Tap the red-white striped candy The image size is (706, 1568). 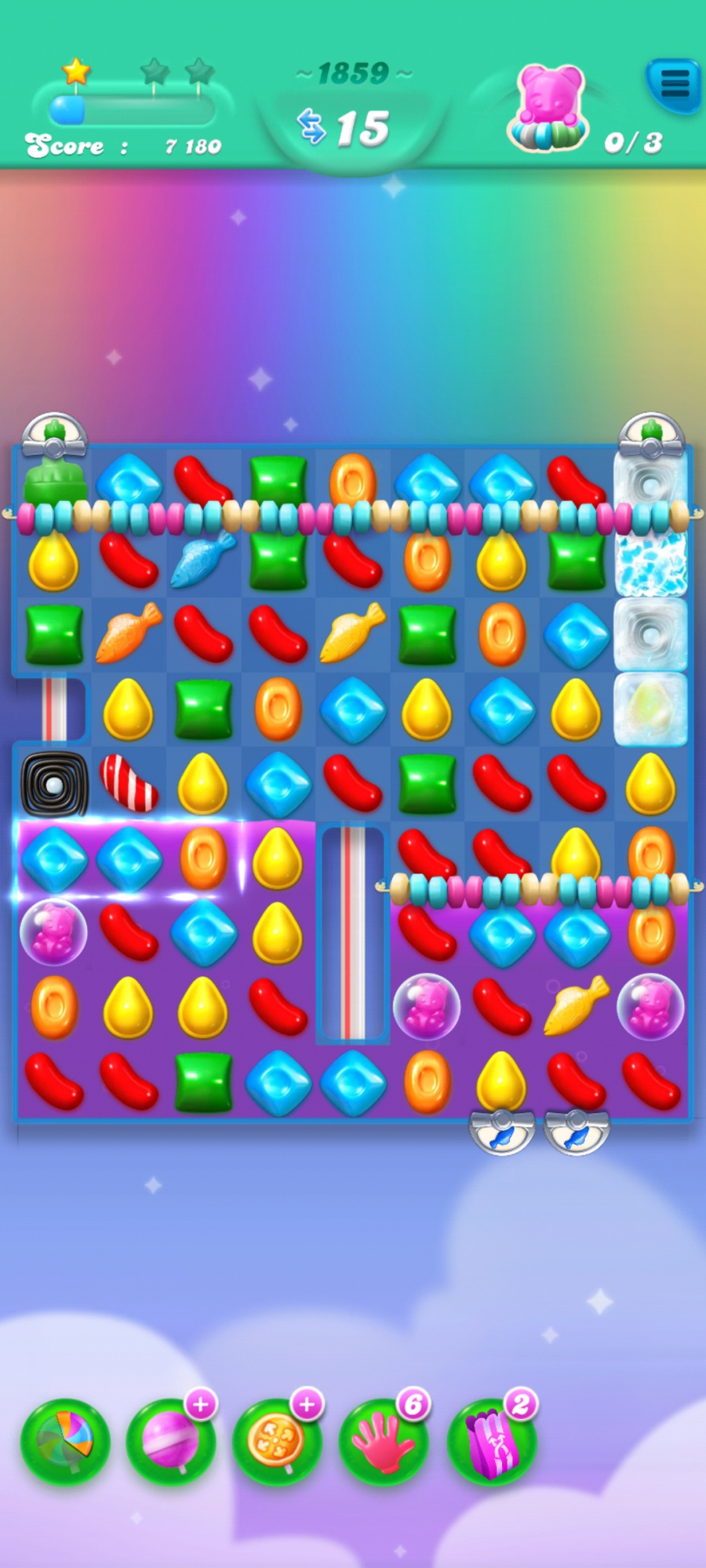tap(129, 783)
